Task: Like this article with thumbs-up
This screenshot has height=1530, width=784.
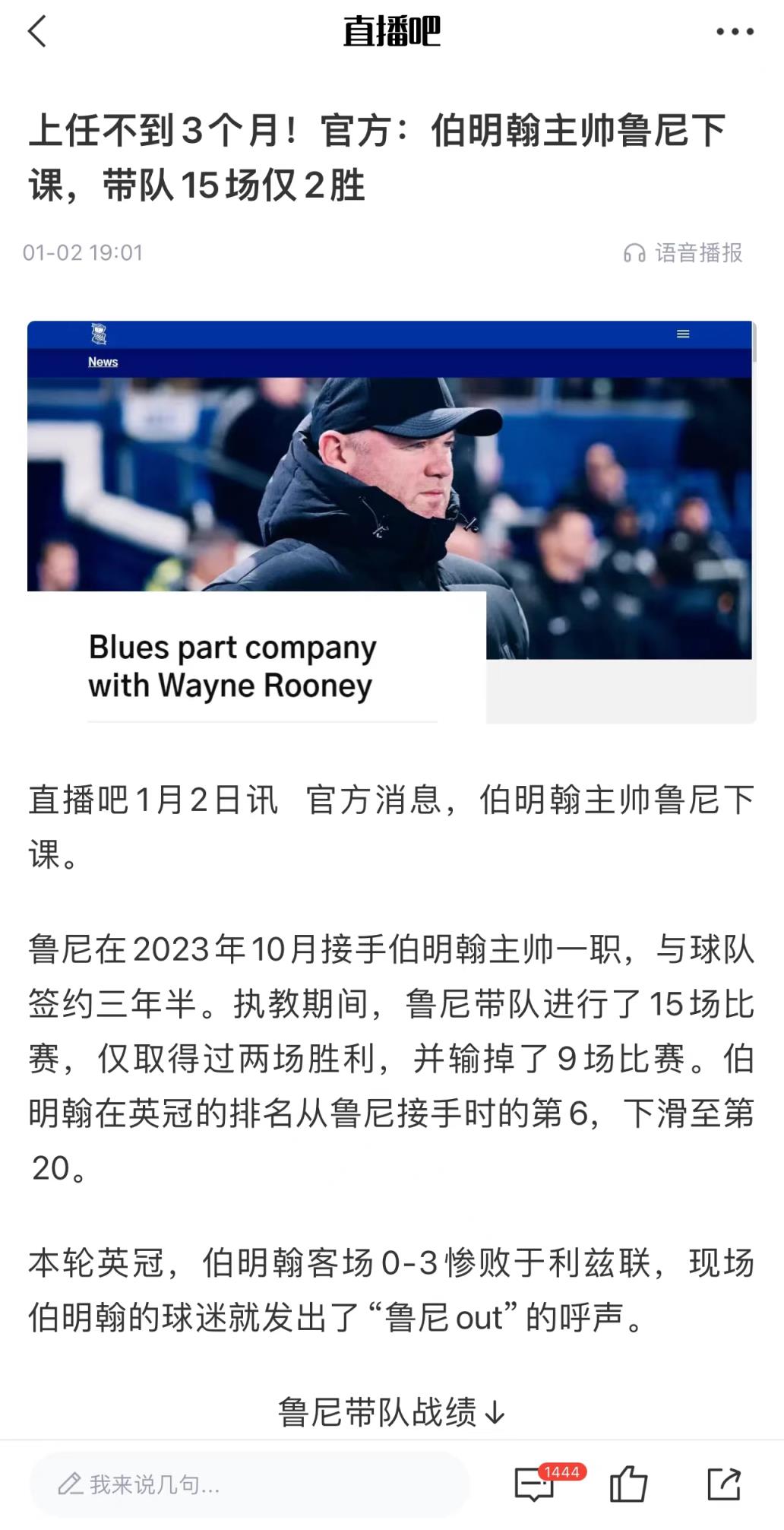Action: (628, 1484)
